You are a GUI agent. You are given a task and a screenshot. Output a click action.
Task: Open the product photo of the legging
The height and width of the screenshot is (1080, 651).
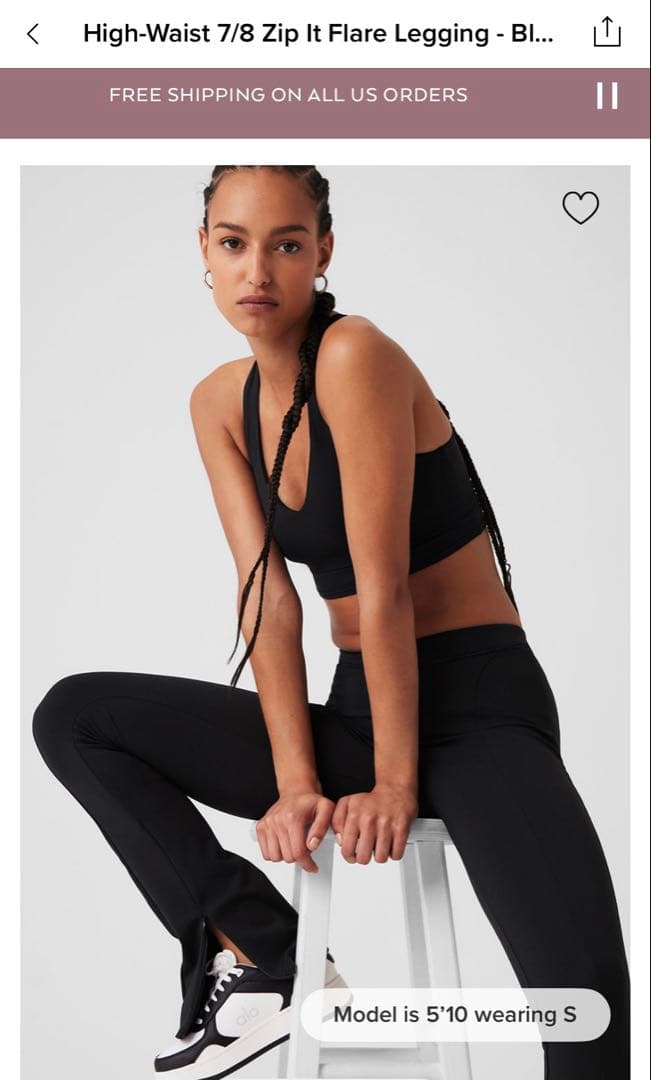click(x=325, y=600)
